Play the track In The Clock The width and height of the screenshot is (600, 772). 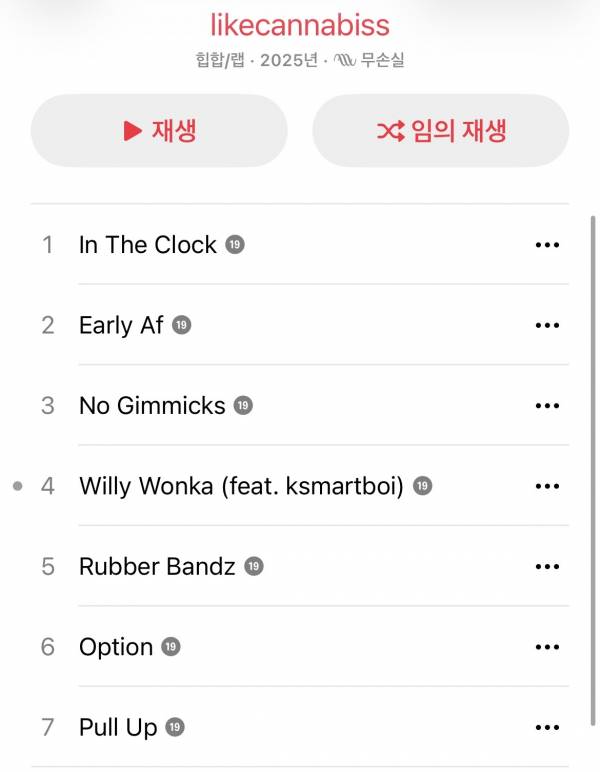point(148,245)
